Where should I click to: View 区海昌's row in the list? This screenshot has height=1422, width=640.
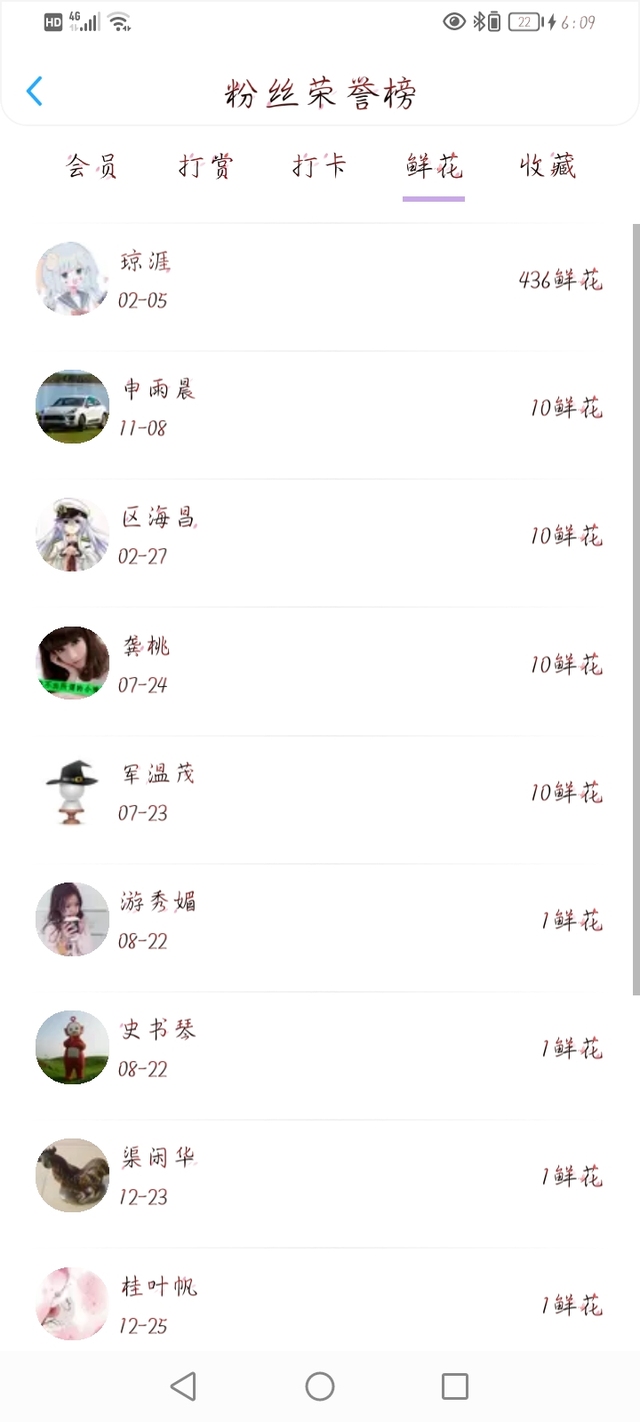[320, 535]
